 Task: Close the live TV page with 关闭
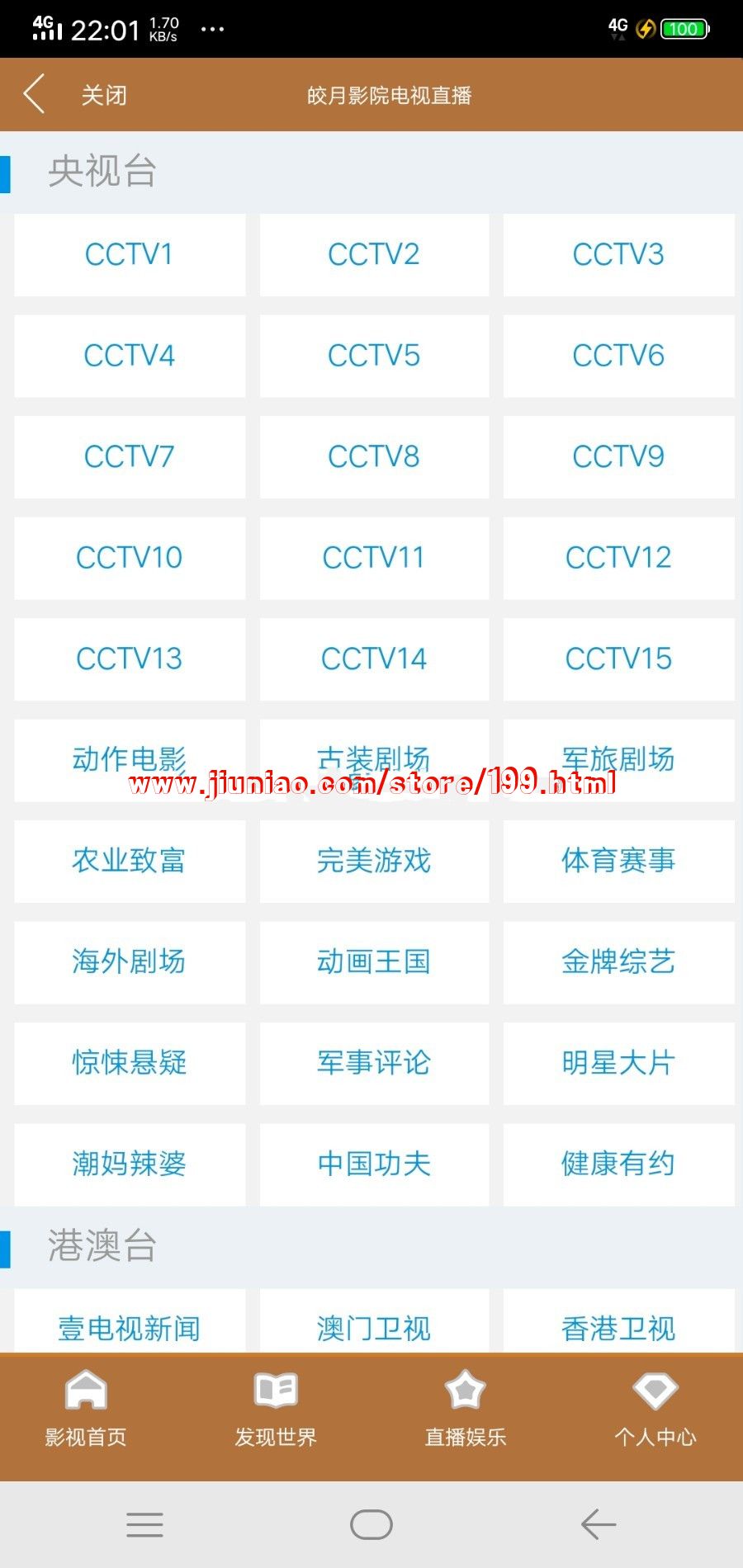click(104, 95)
